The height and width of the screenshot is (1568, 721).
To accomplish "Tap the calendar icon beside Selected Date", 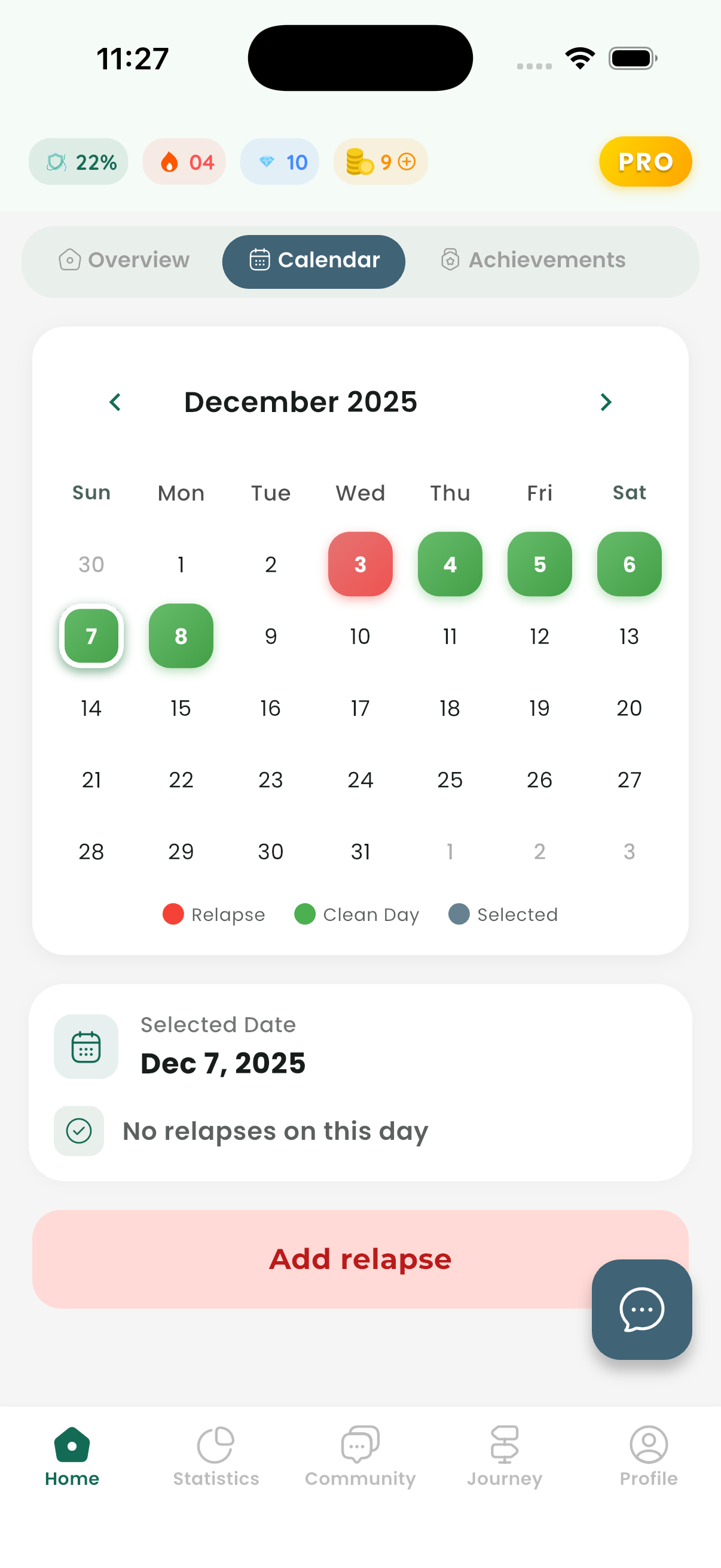I will coord(85,1047).
